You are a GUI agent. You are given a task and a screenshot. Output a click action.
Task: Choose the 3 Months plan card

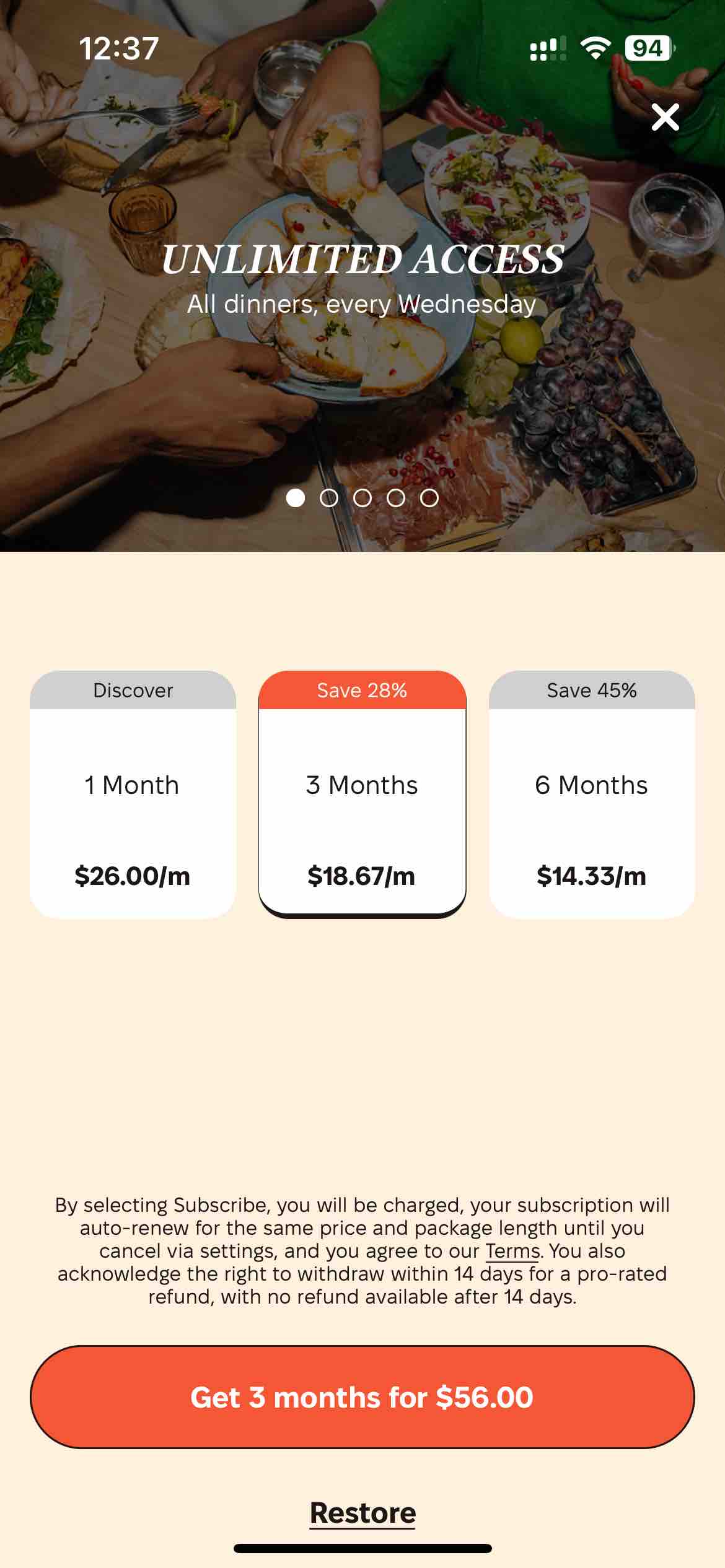(x=362, y=794)
